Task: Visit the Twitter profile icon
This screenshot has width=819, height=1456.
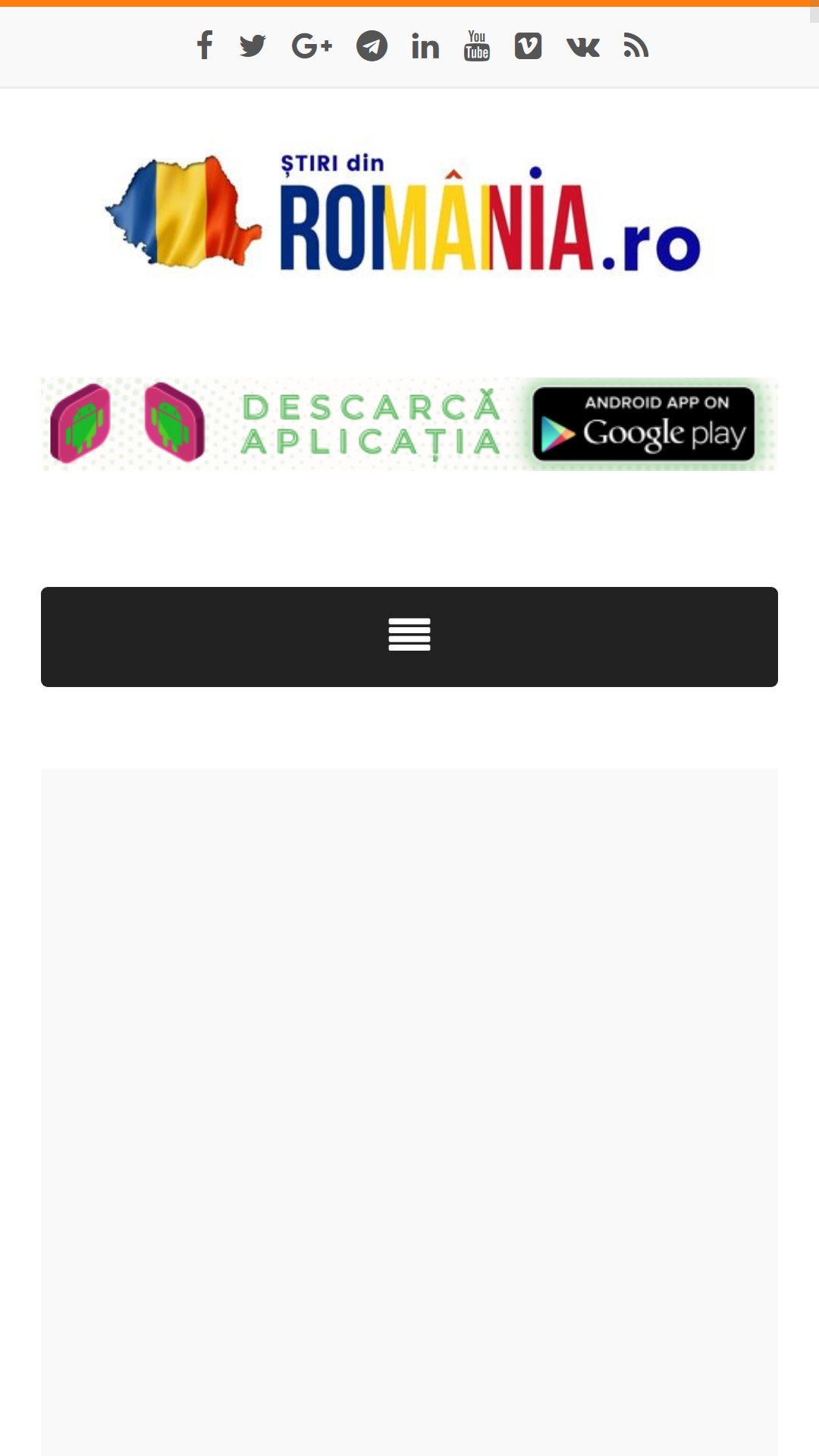Action: pos(253,45)
